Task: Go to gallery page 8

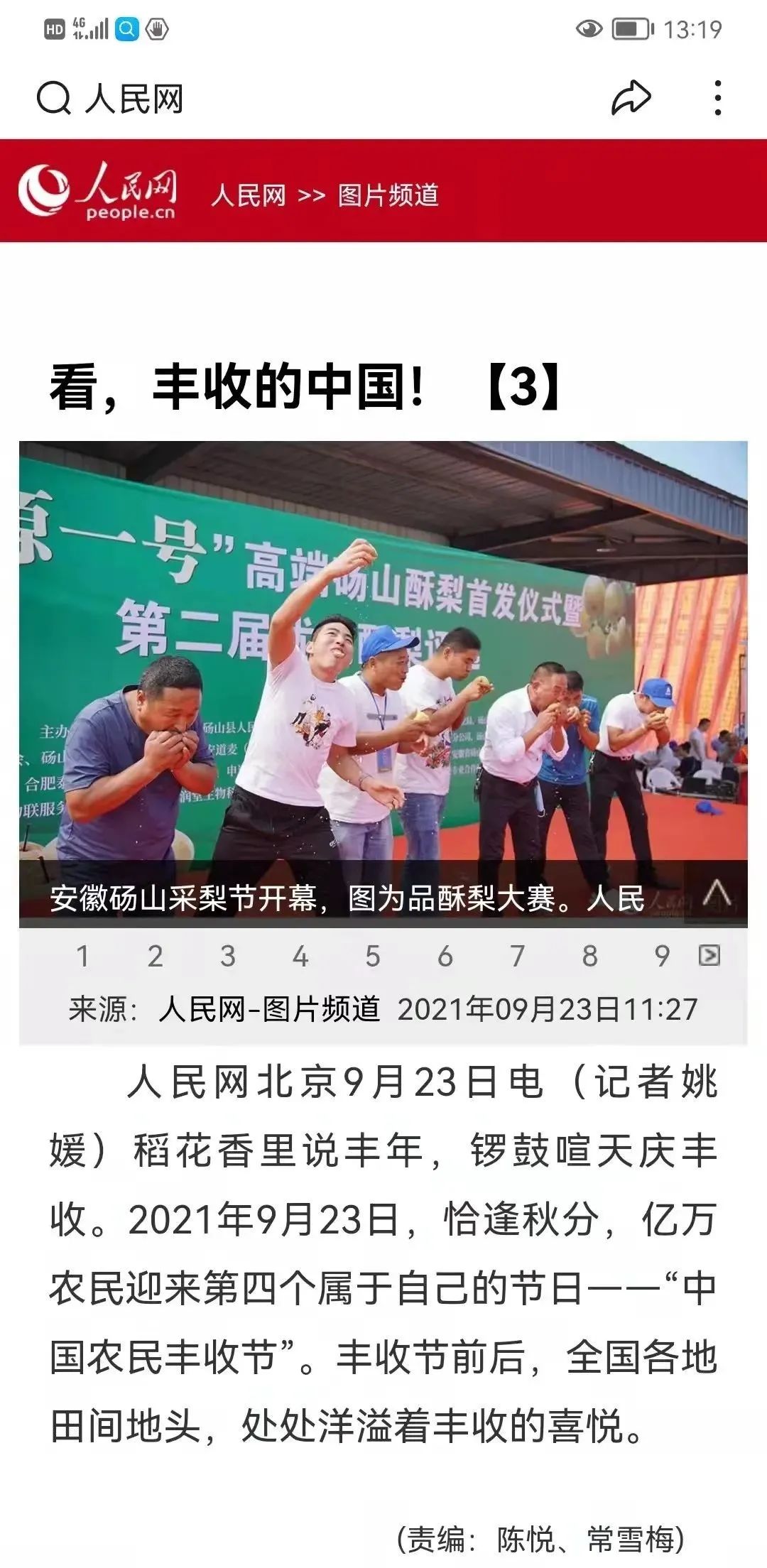Action: (589, 956)
